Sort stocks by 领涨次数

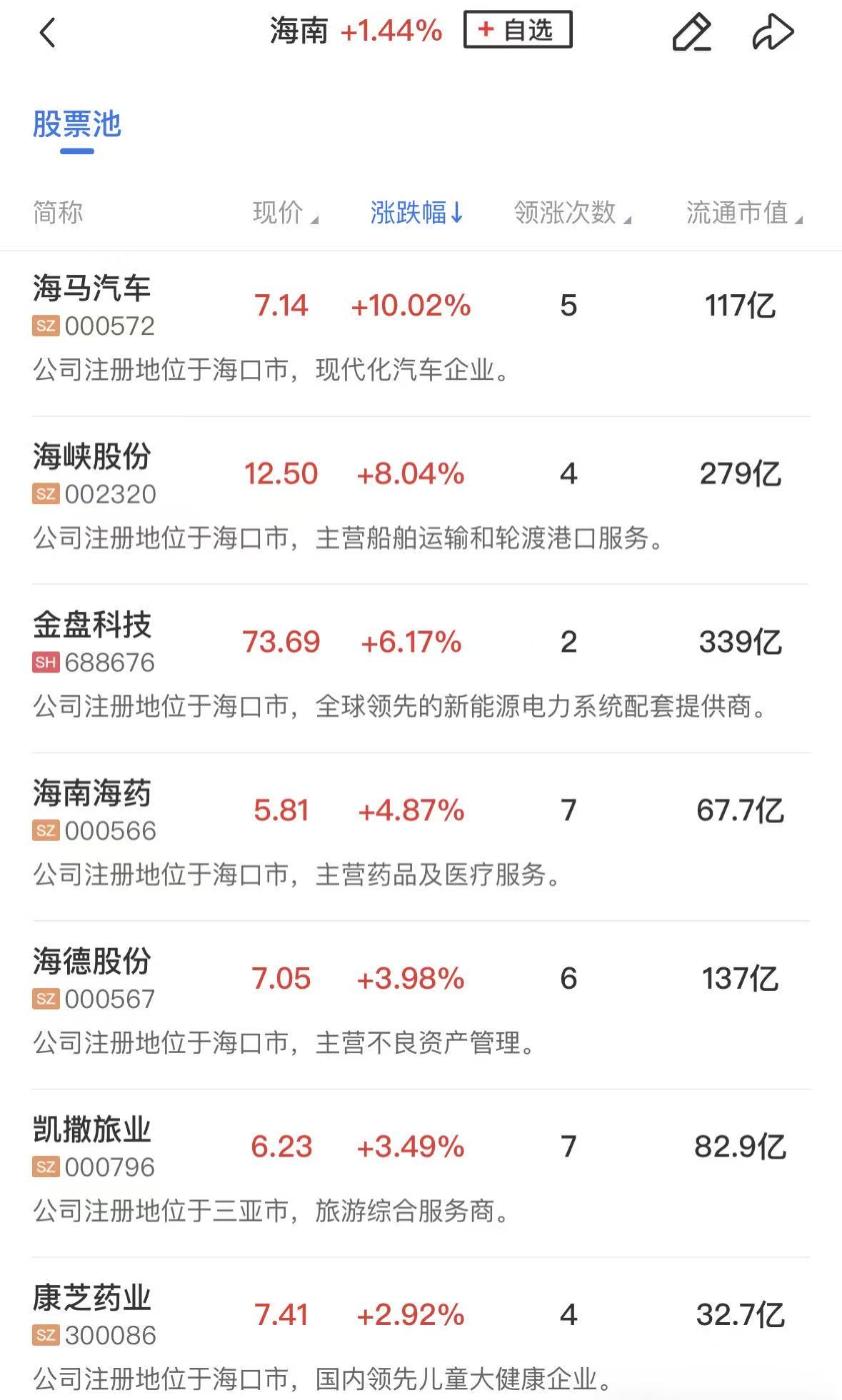click(572, 213)
